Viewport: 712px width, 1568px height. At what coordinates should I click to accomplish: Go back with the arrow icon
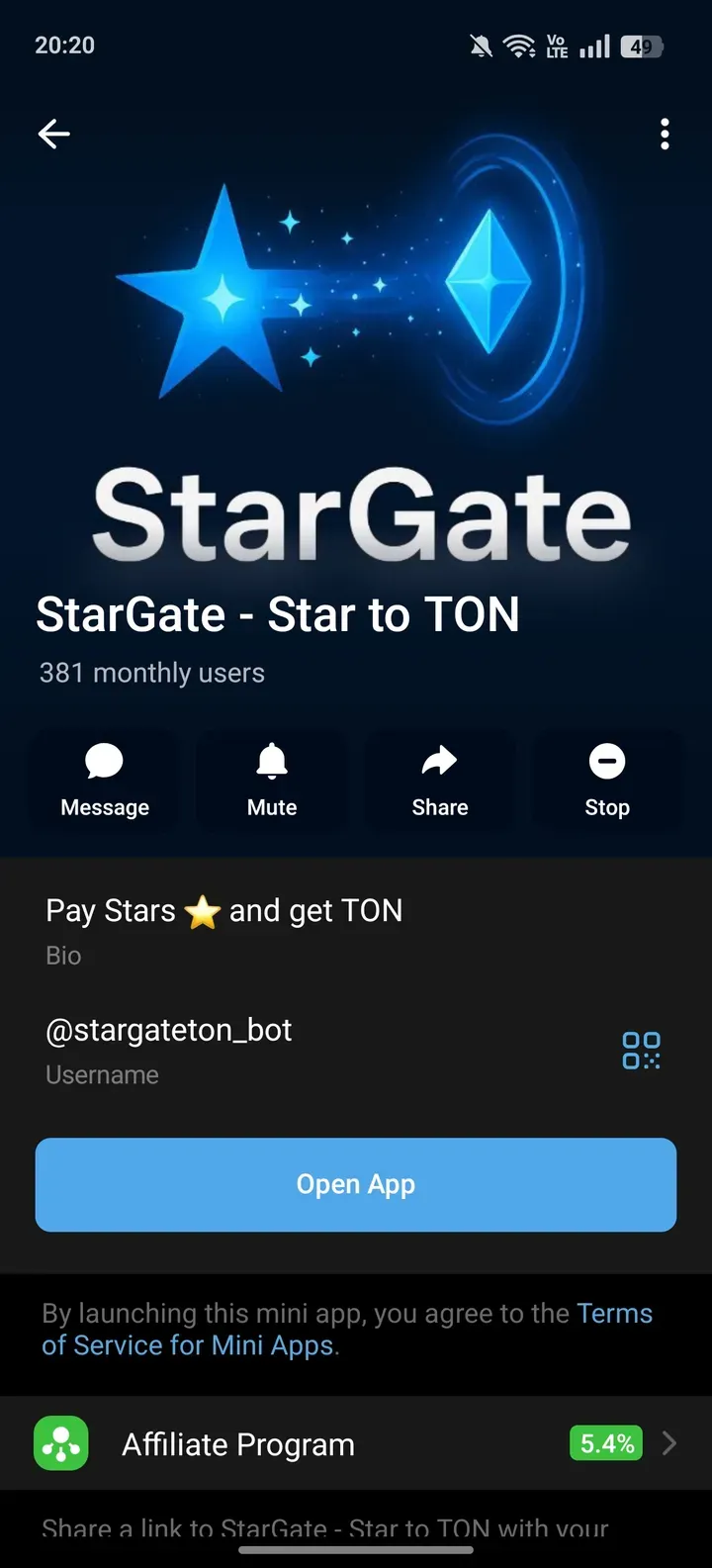pyautogui.click(x=53, y=134)
